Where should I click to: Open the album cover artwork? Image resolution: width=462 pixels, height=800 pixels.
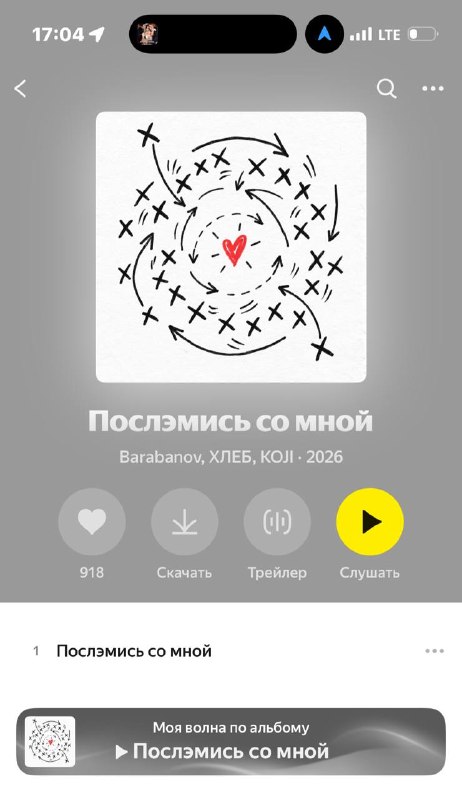231,247
